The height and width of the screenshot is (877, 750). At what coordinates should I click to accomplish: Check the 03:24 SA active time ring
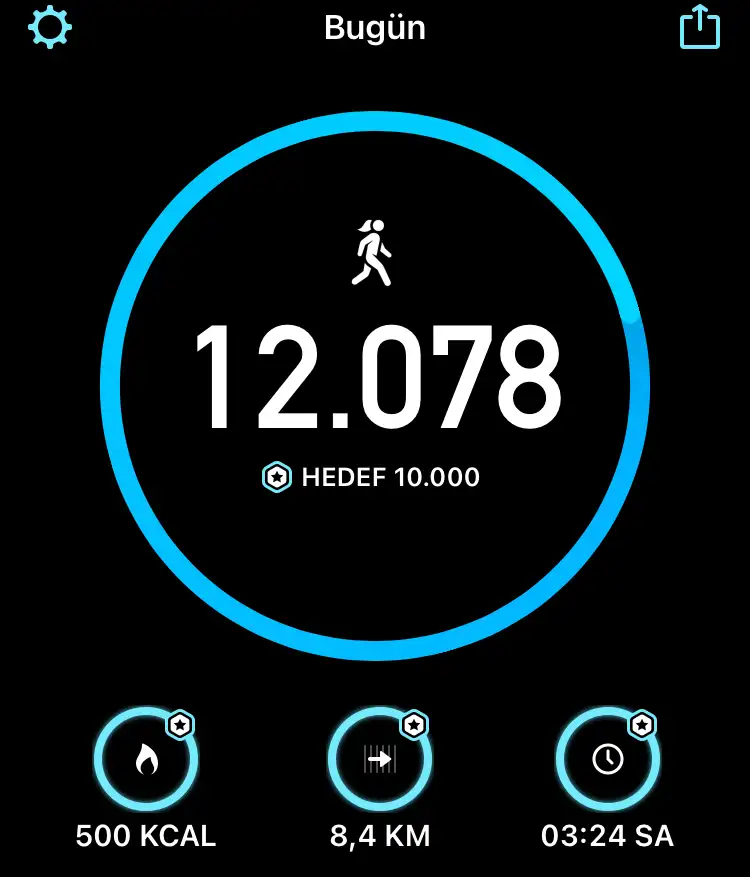point(607,760)
